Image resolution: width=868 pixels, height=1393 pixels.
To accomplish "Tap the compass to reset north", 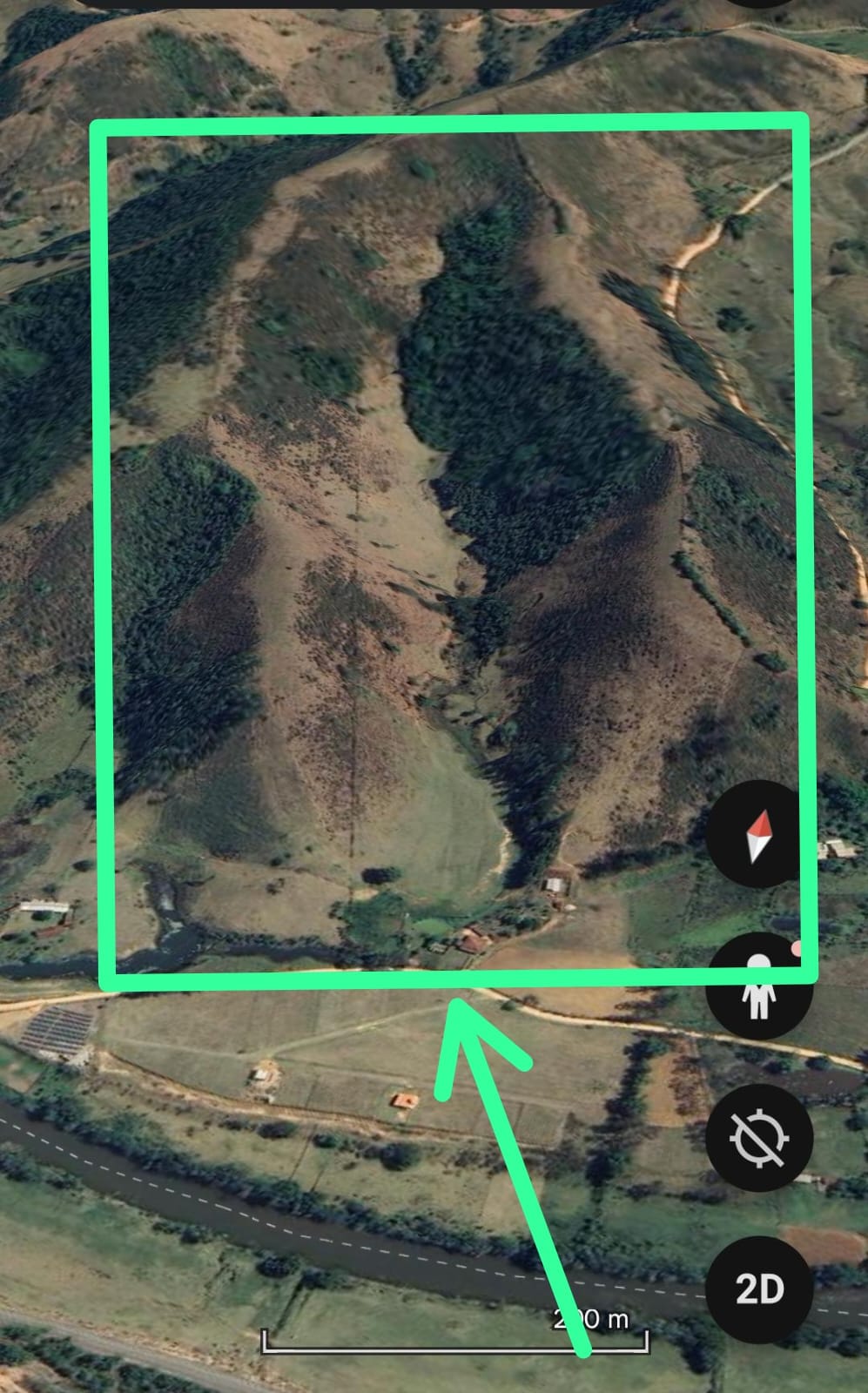I will [x=759, y=835].
